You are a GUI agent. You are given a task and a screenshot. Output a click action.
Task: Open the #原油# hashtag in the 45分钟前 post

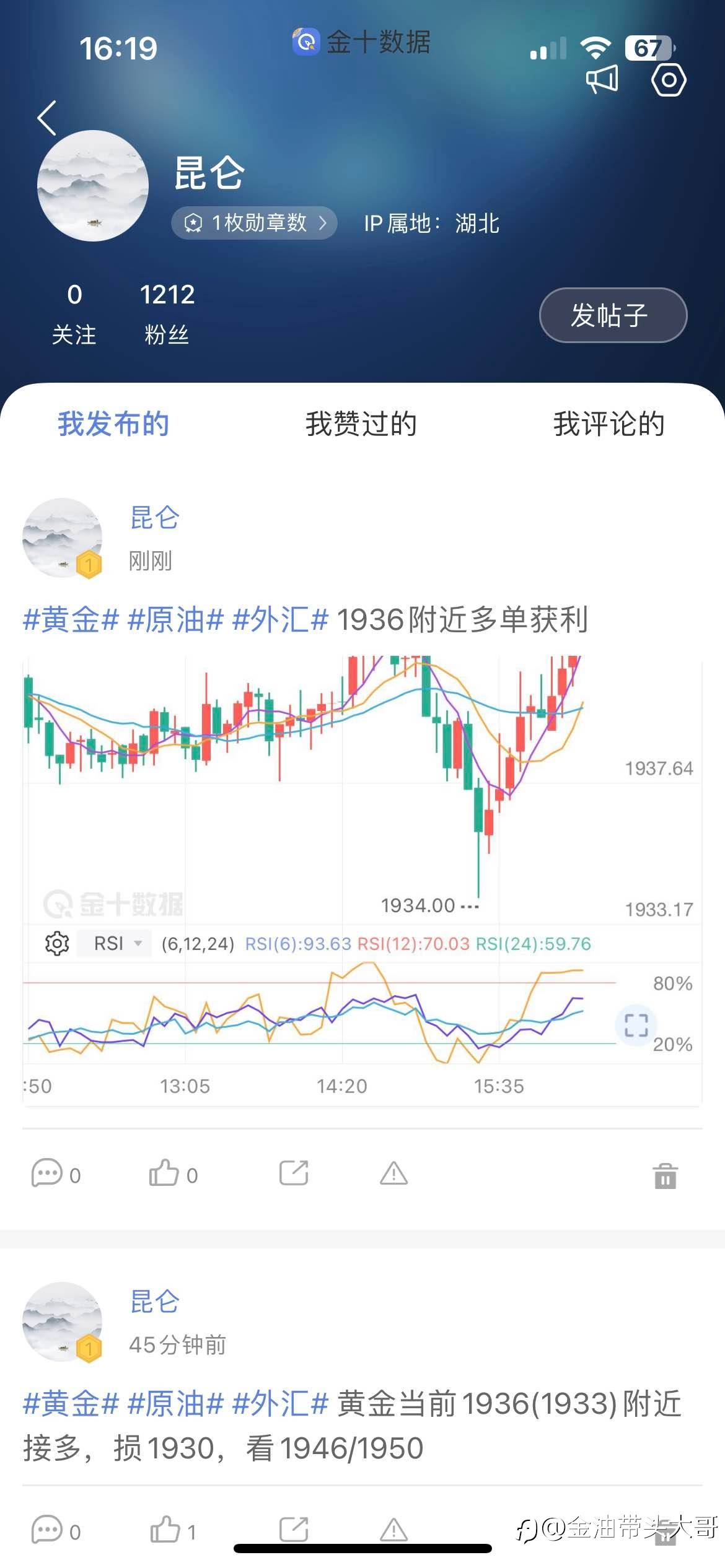pos(175,1404)
